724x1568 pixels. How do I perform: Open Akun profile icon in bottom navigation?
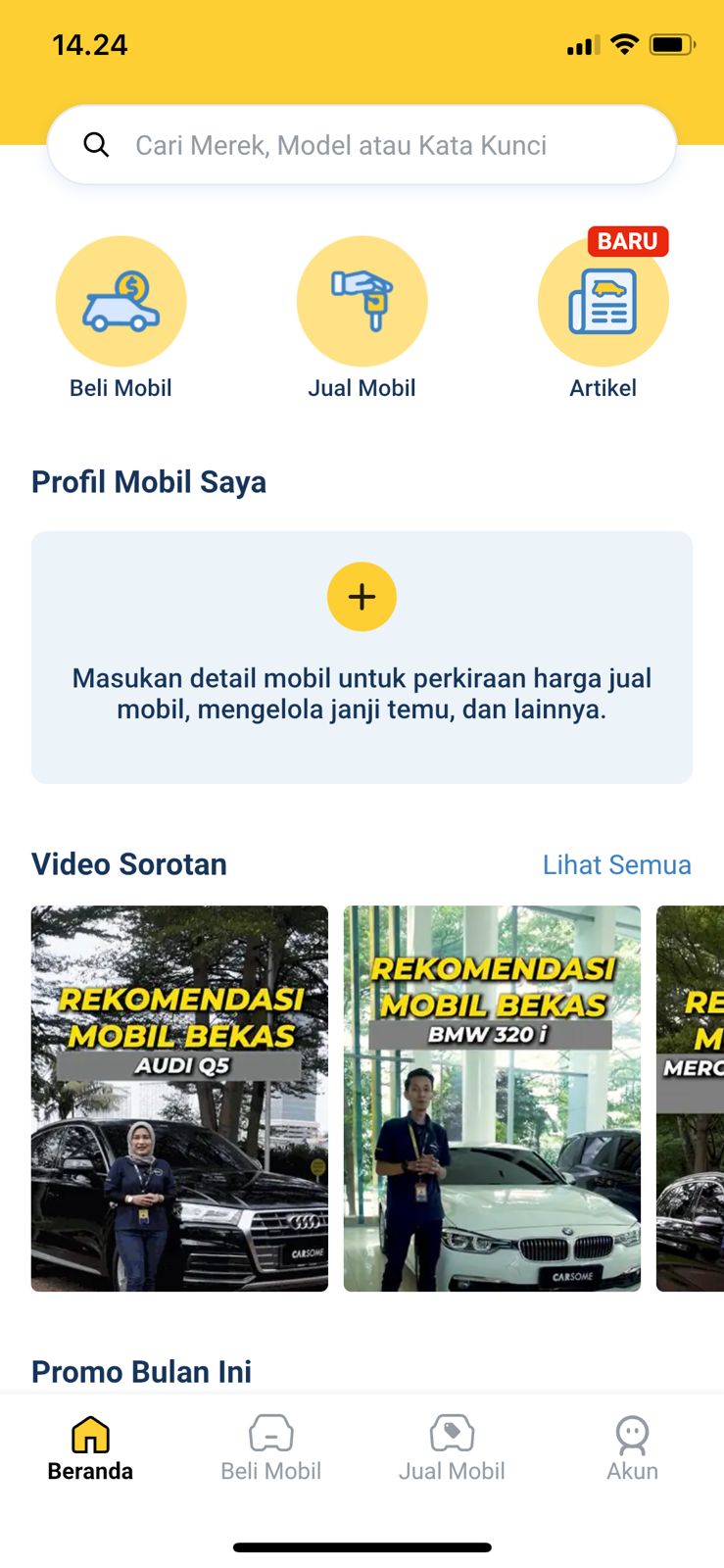pyautogui.click(x=632, y=1432)
